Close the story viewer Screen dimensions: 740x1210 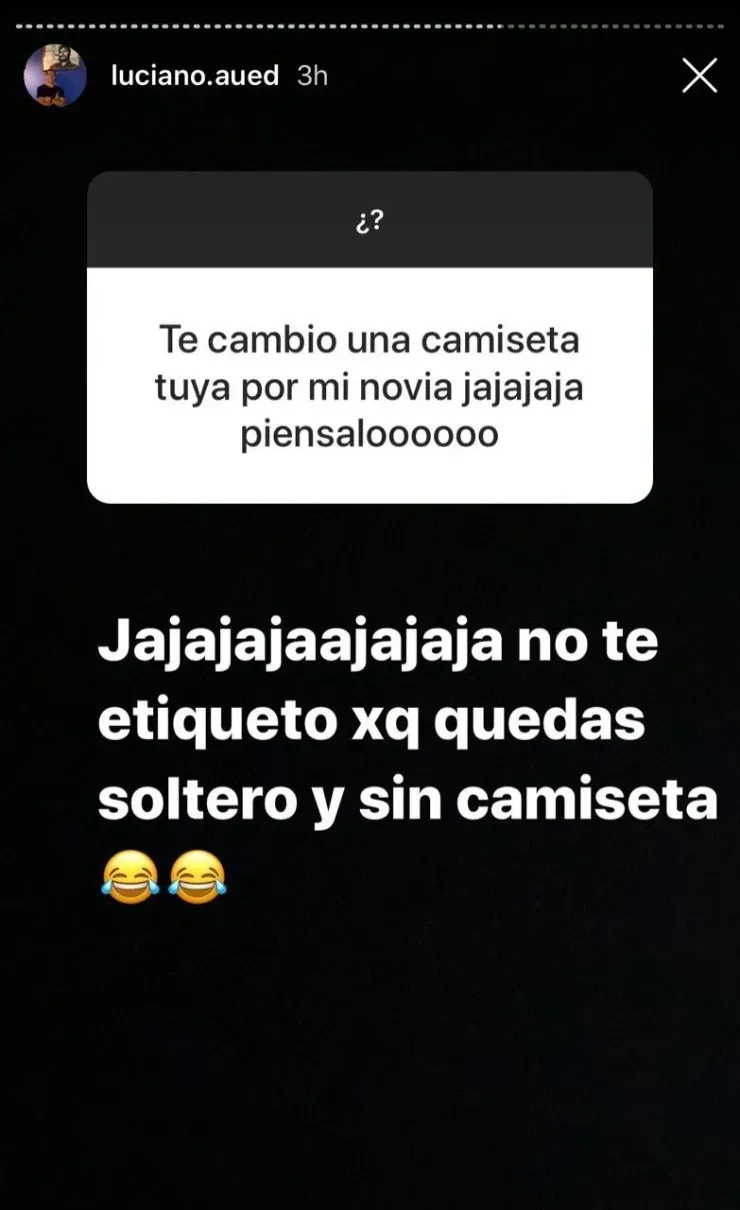[x=699, y=76]
